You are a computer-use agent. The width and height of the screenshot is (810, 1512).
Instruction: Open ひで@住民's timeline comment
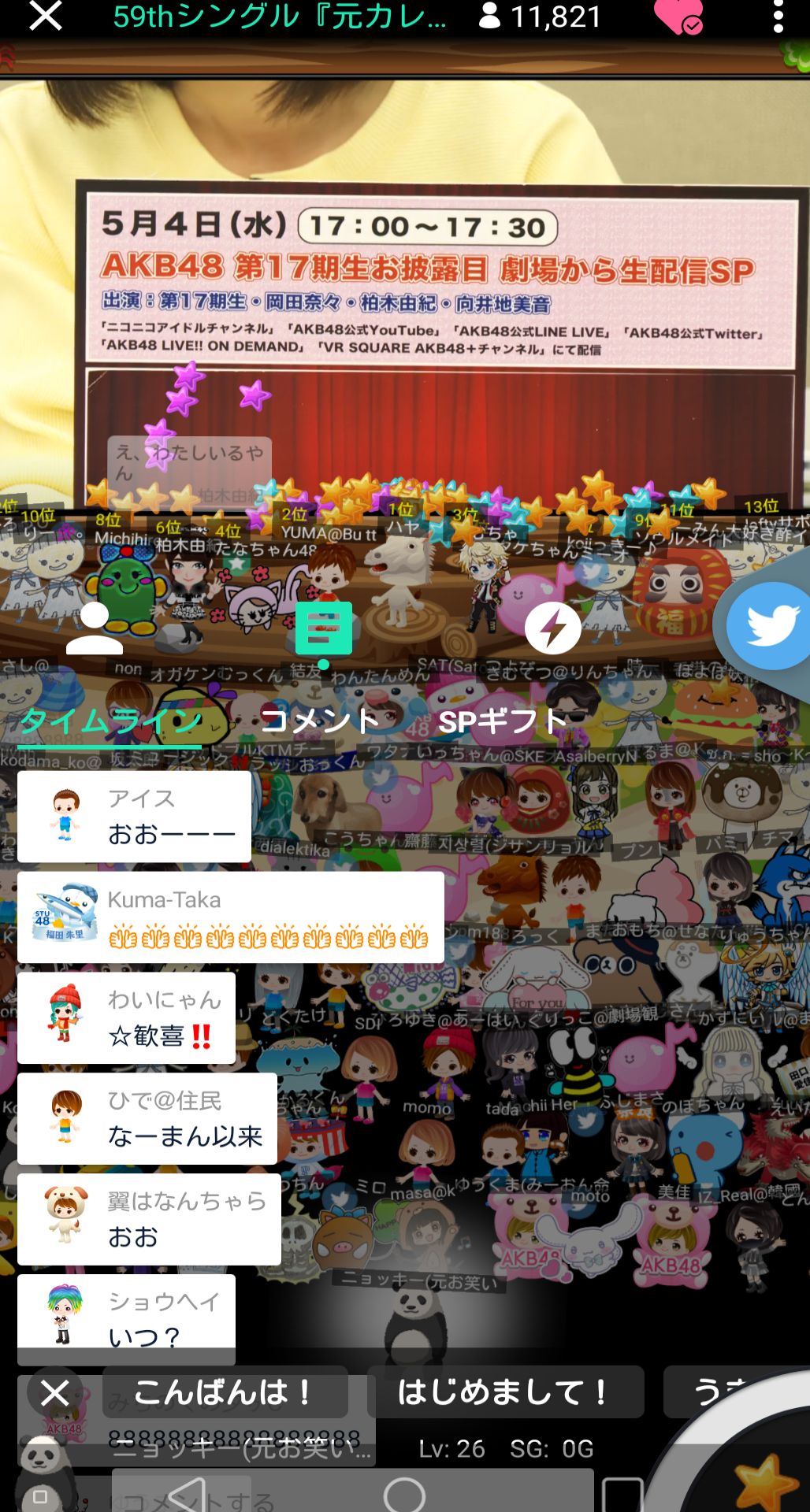(x=147, y=1119)
